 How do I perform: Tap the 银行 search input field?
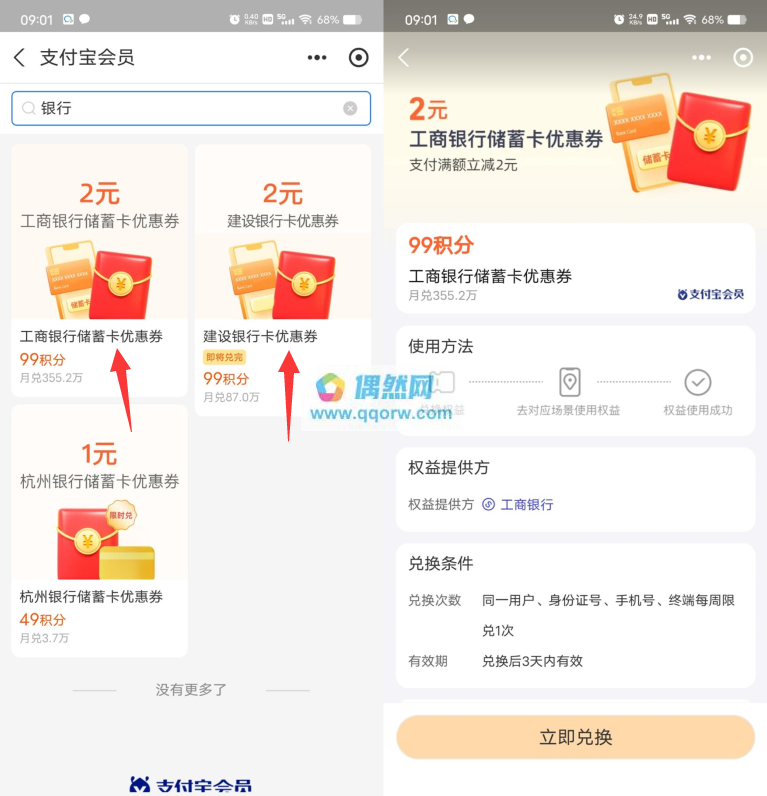click(180, 108)
